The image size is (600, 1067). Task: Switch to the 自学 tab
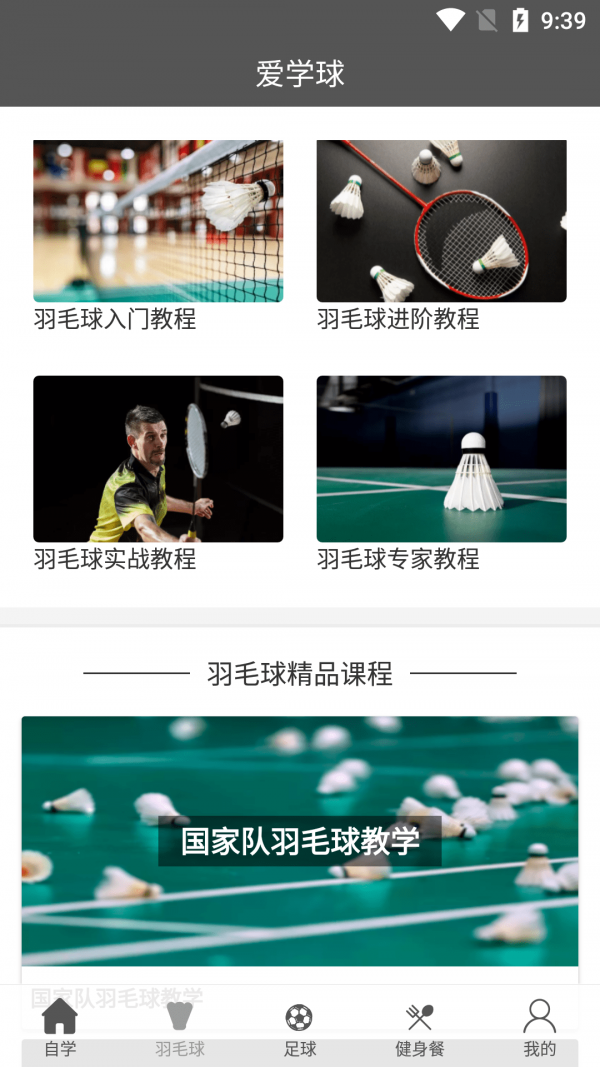(x=60, y=1028)
